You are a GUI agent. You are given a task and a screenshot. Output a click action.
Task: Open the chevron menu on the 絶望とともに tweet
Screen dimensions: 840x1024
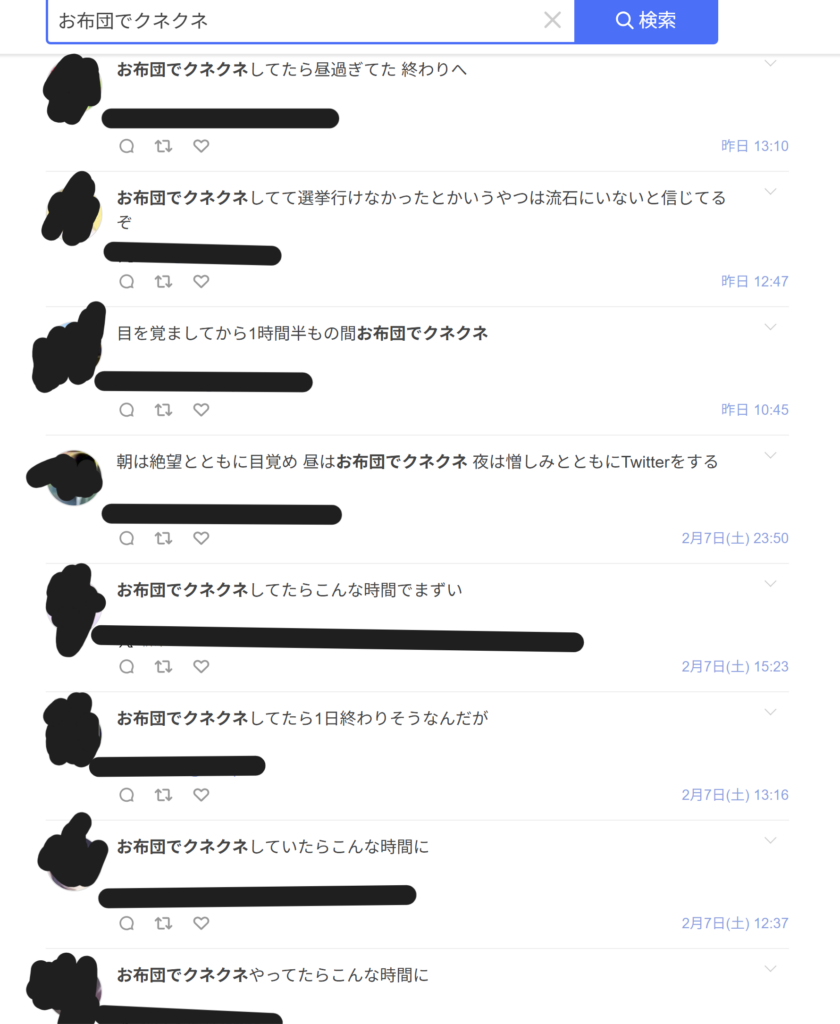click(770, 455)
